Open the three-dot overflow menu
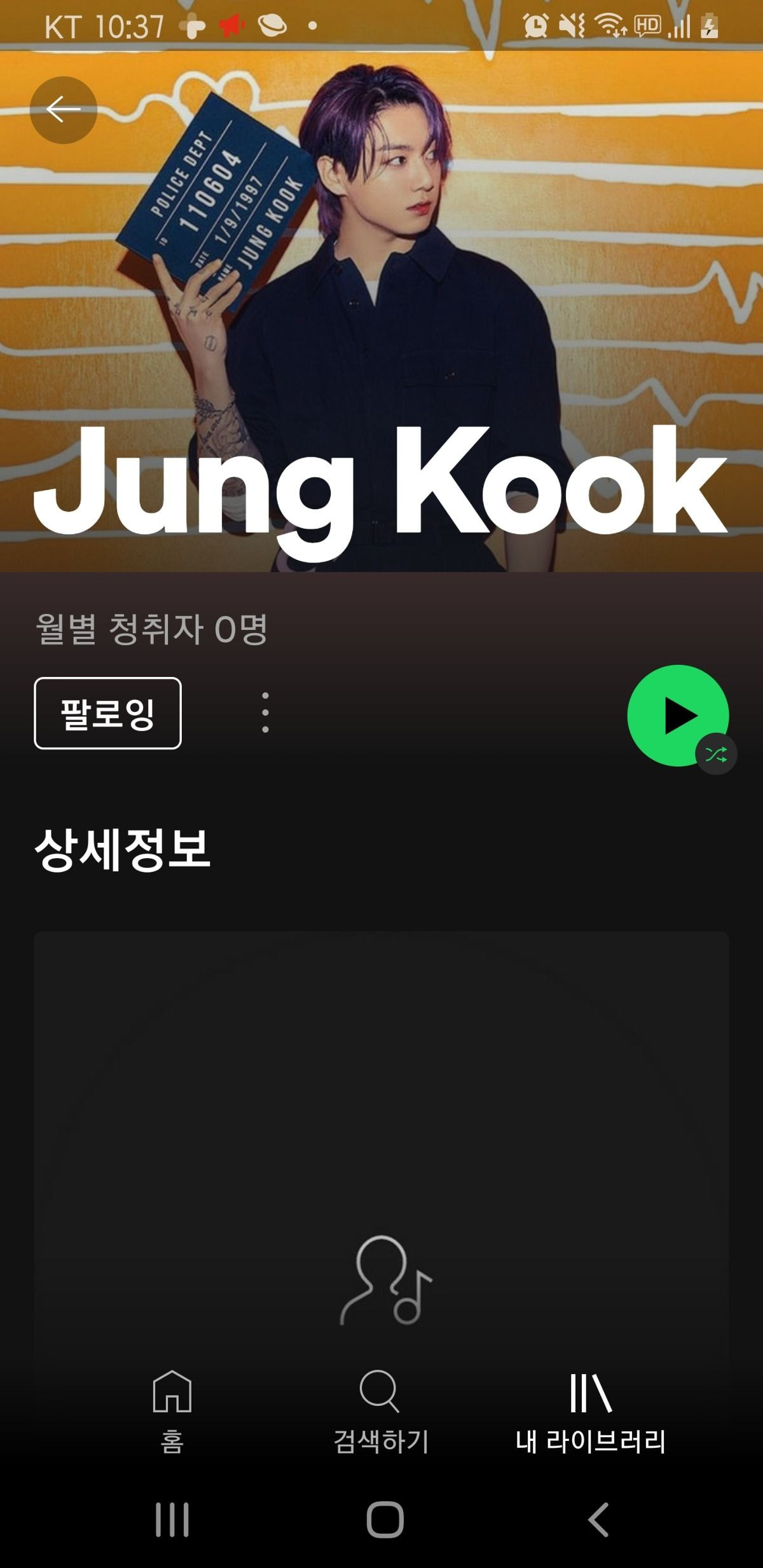 point(265,712)
